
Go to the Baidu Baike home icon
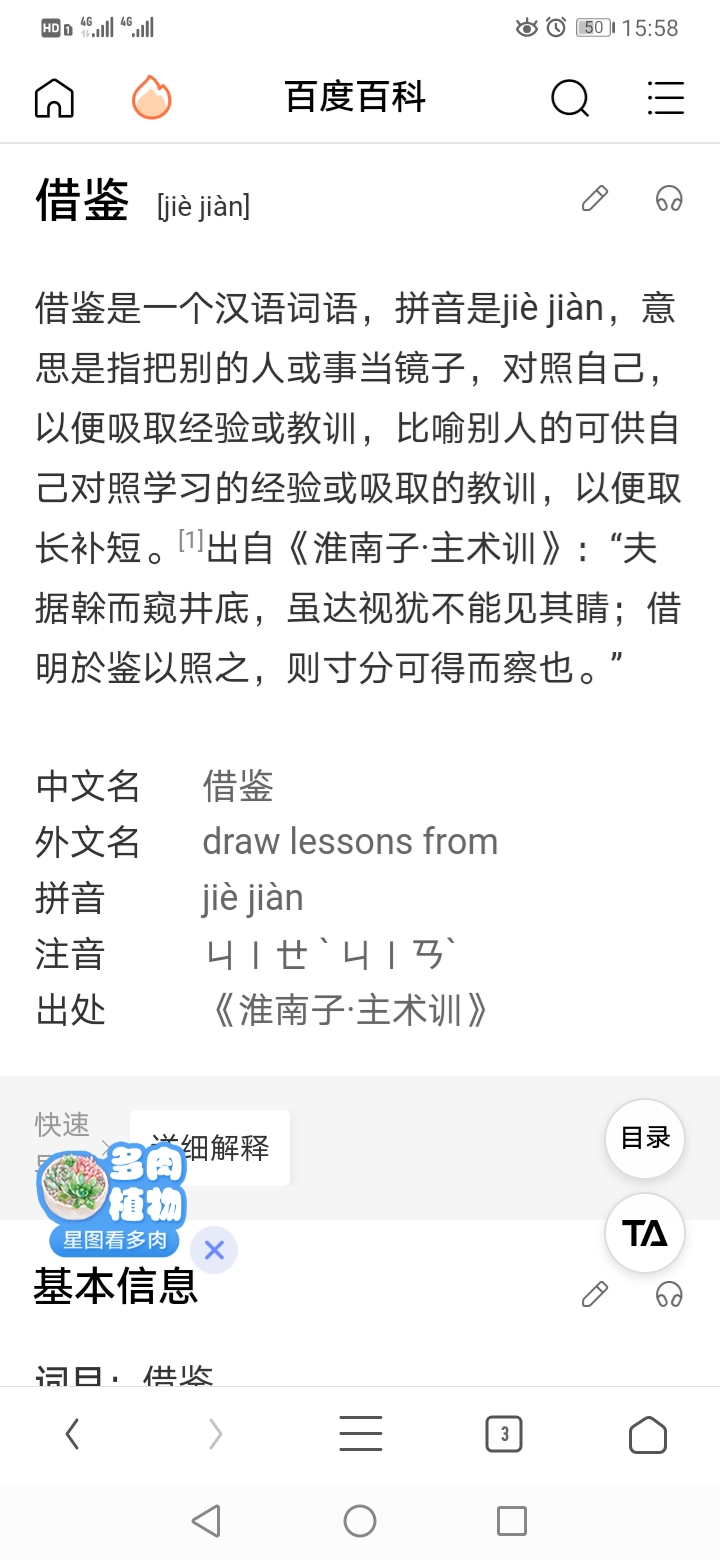pos(54,98)
